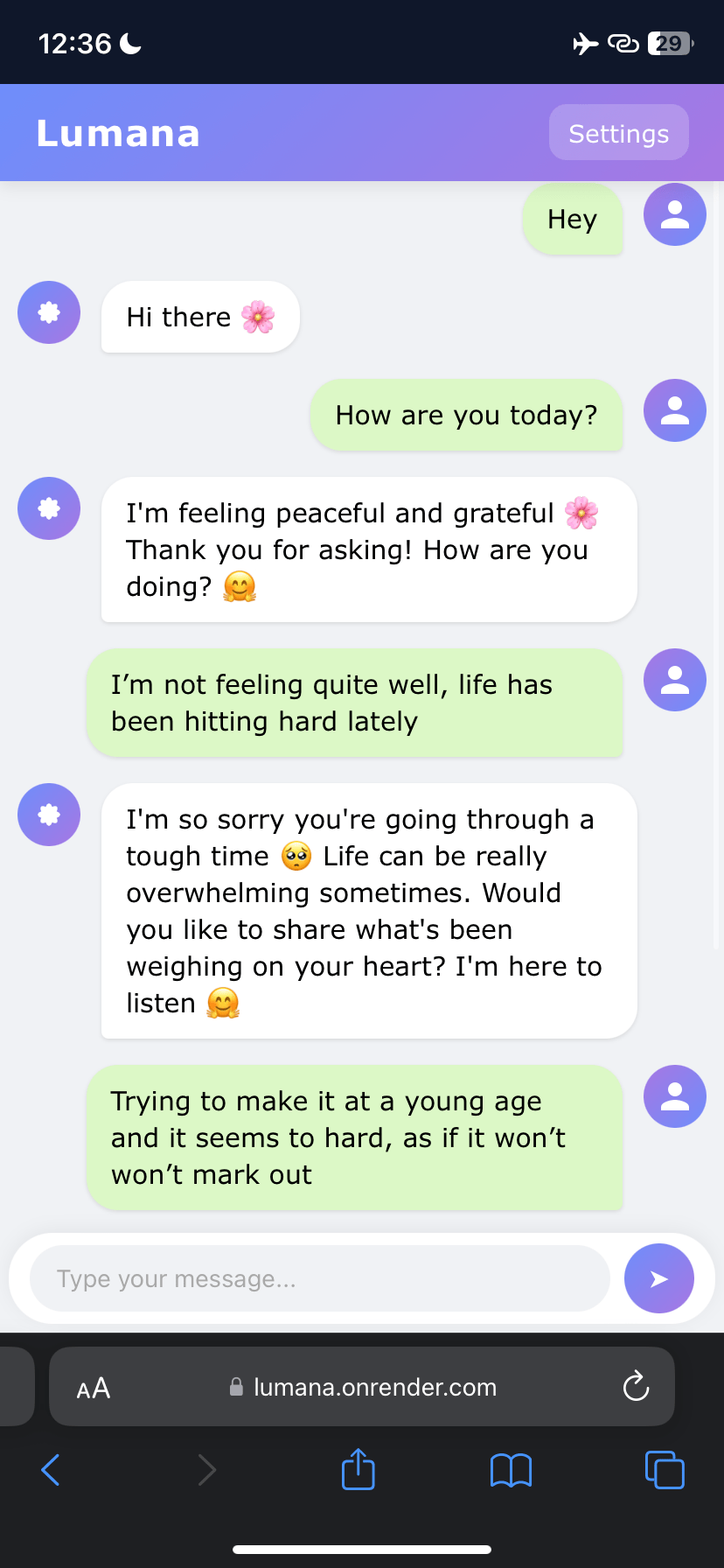Viewport: 724px width, 1568px height.
Task: Tap the padlock icon in the URL bar
Action: pos(236,1387)
